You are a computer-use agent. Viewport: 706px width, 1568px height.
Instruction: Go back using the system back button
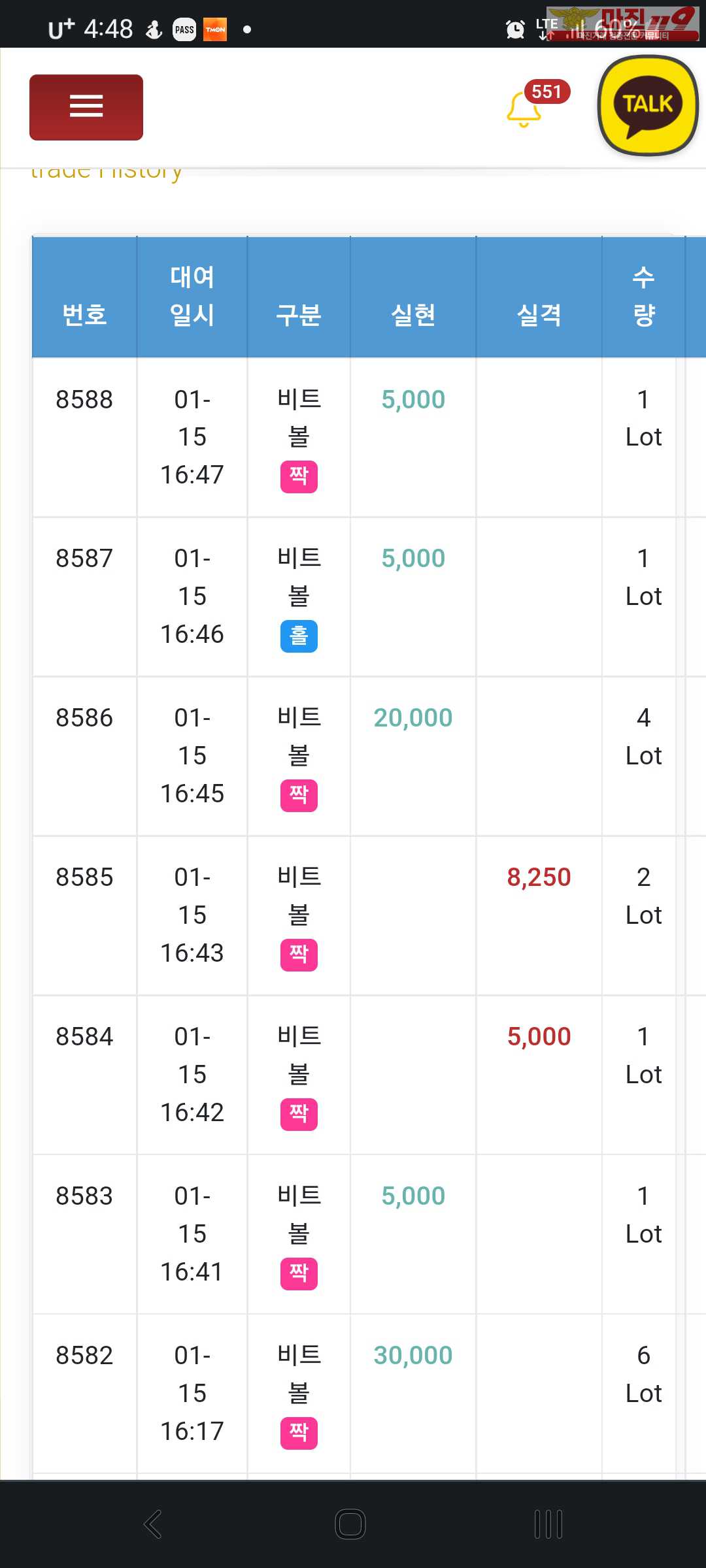[153, 1524]
